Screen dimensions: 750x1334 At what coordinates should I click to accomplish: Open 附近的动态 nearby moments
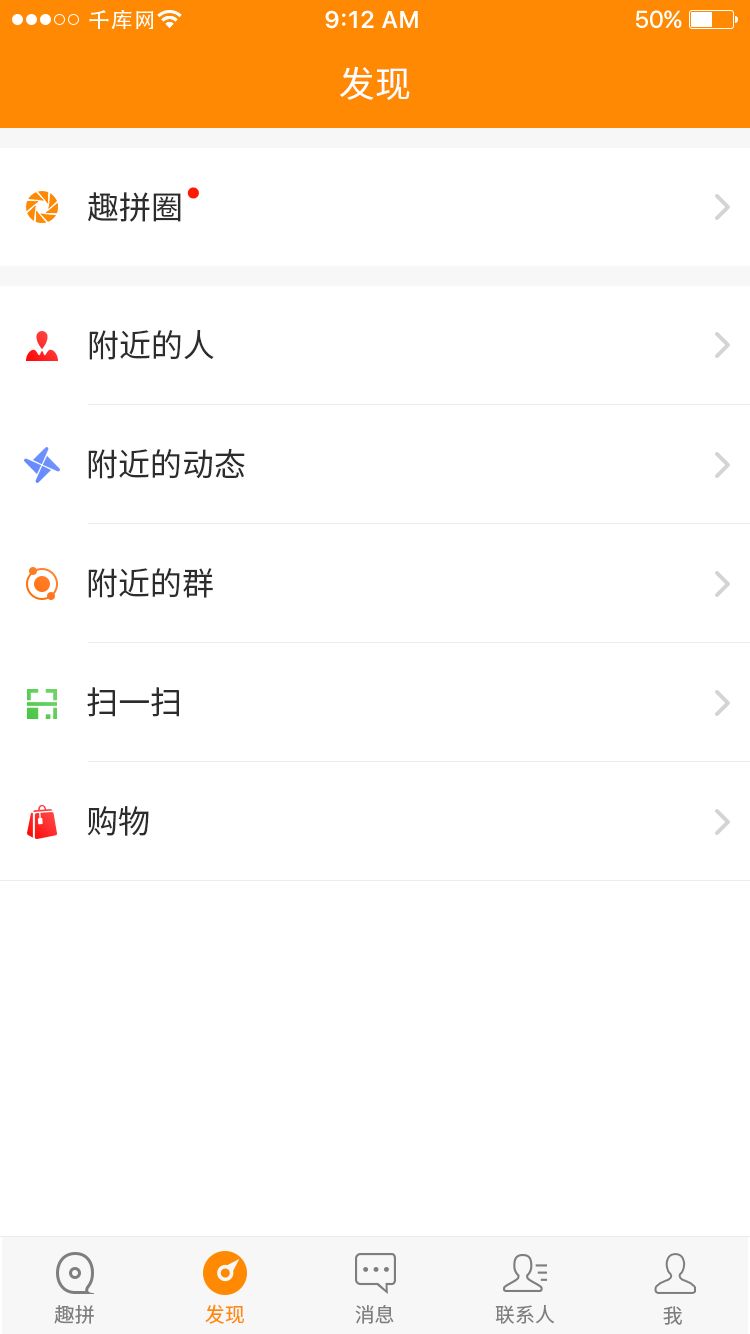(375, 465)
